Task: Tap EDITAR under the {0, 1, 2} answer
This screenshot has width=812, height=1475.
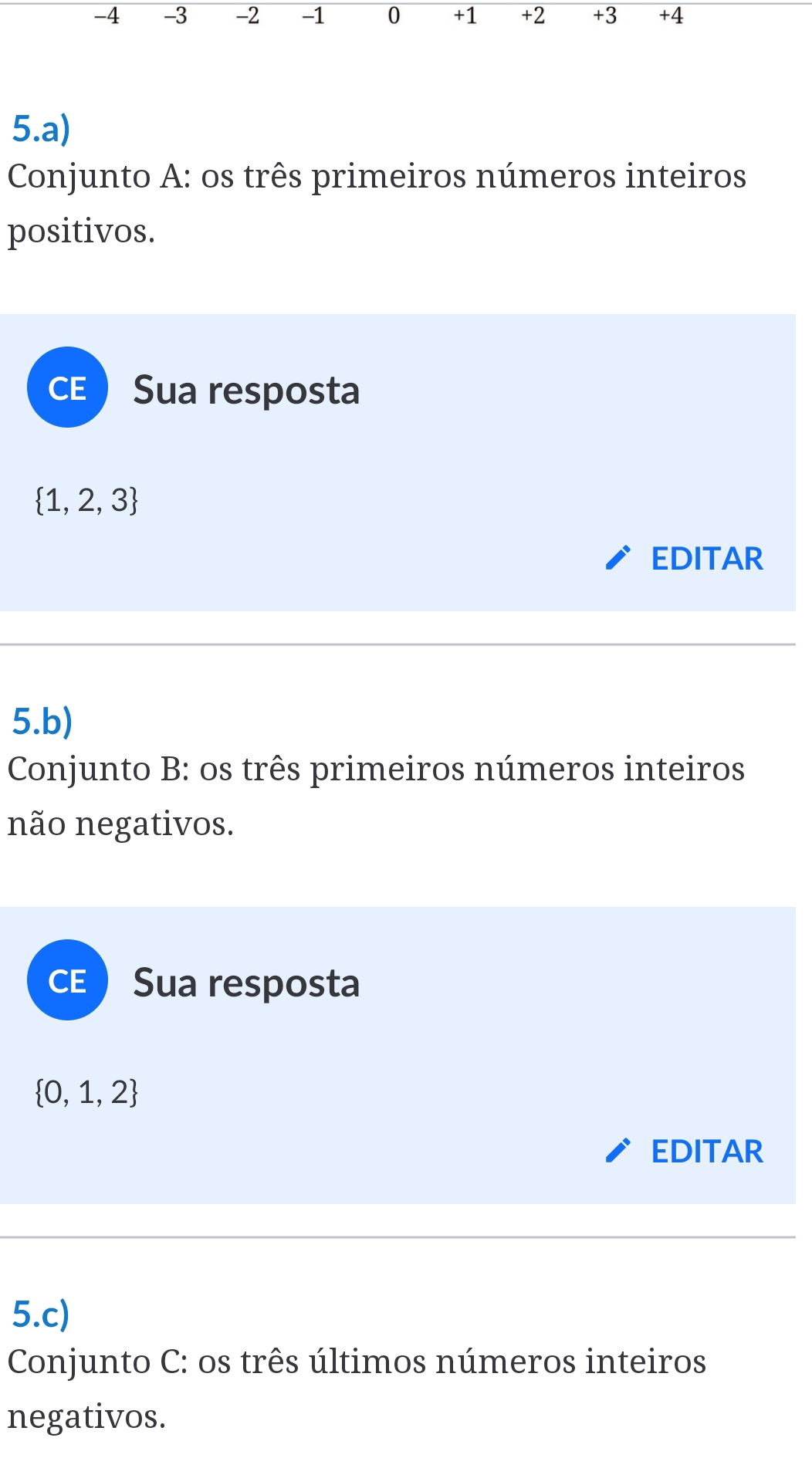Action: pyautogui.click(x=685, y=1151)
